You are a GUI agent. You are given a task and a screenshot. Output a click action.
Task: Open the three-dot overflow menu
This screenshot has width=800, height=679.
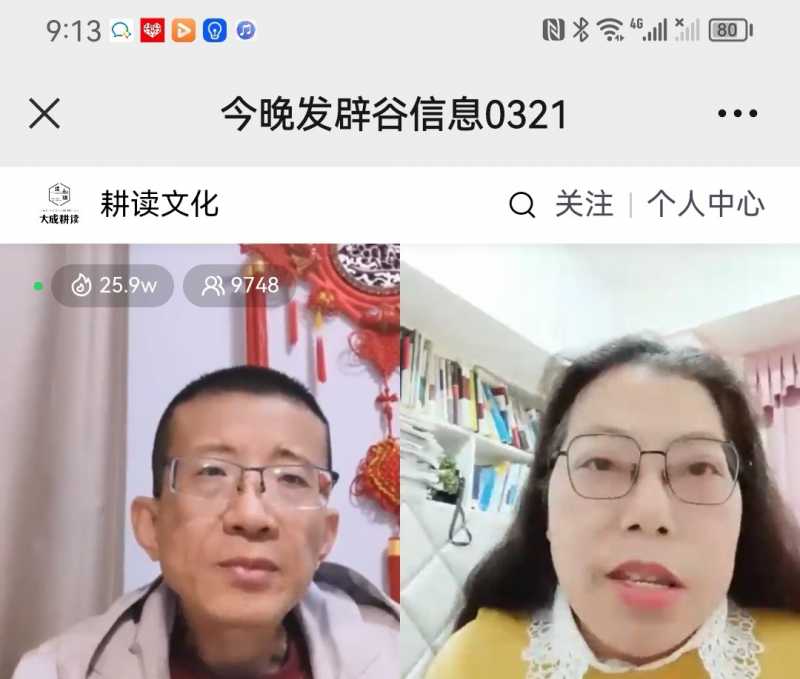(x=737, y=114)
